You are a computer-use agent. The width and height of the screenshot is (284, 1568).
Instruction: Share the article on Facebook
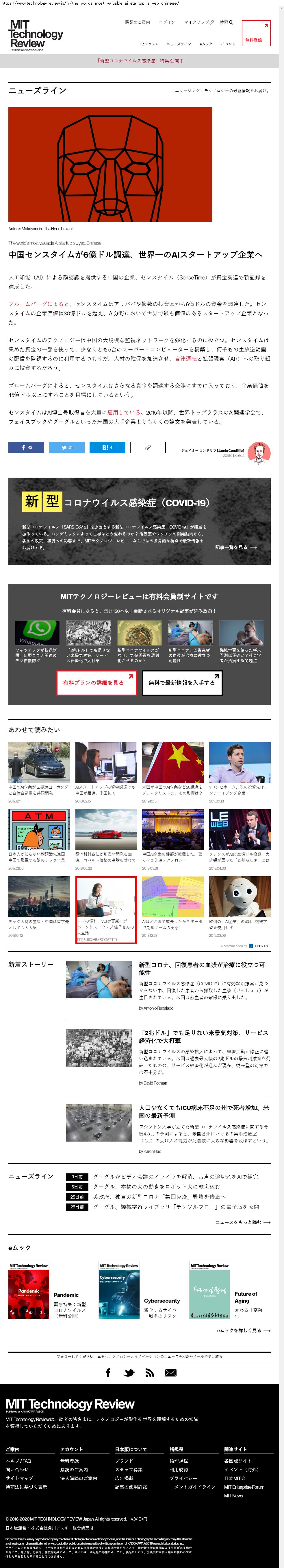[26, 447]
